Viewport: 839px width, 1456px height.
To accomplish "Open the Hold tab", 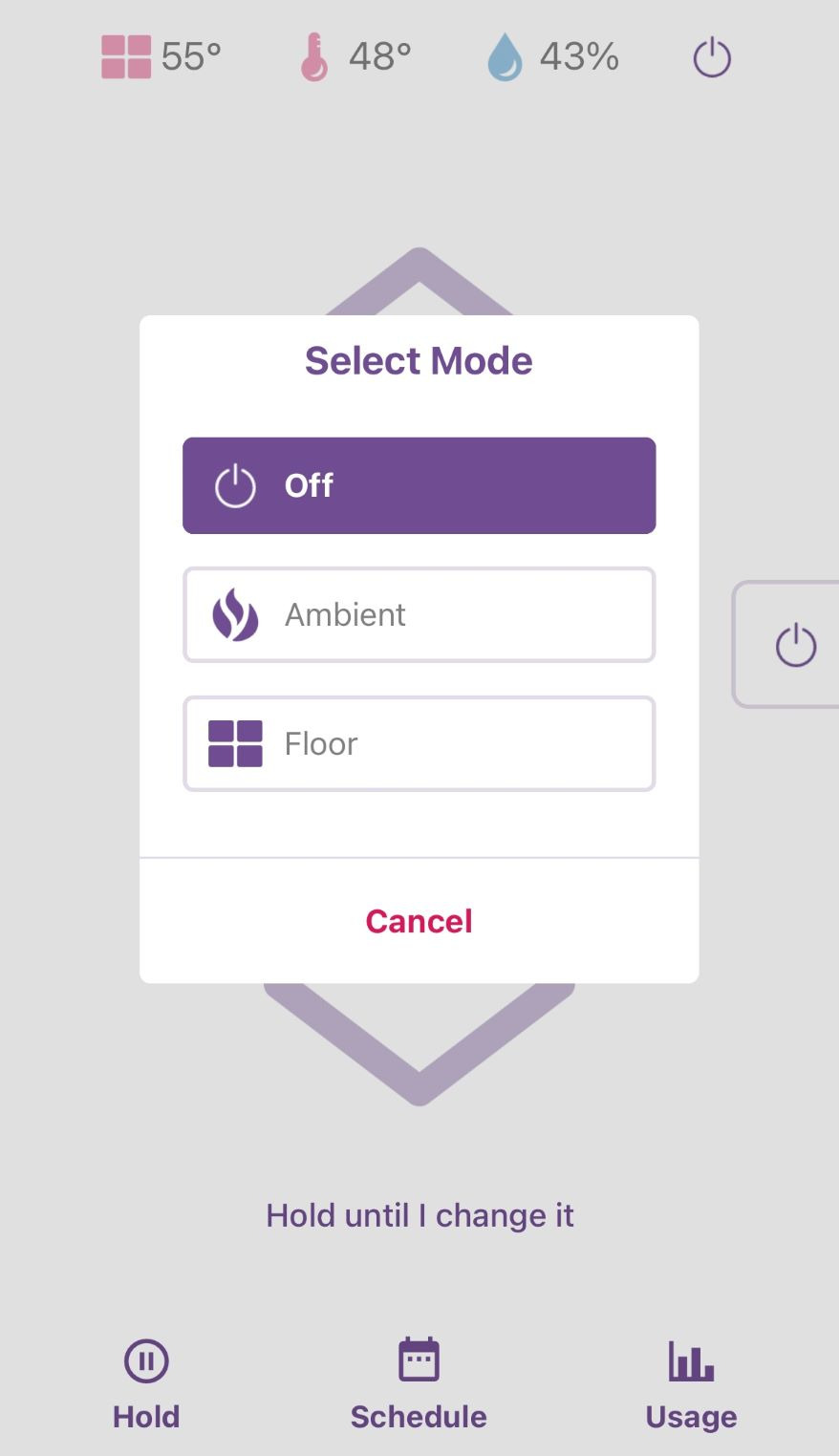I will click(146, 1383).
